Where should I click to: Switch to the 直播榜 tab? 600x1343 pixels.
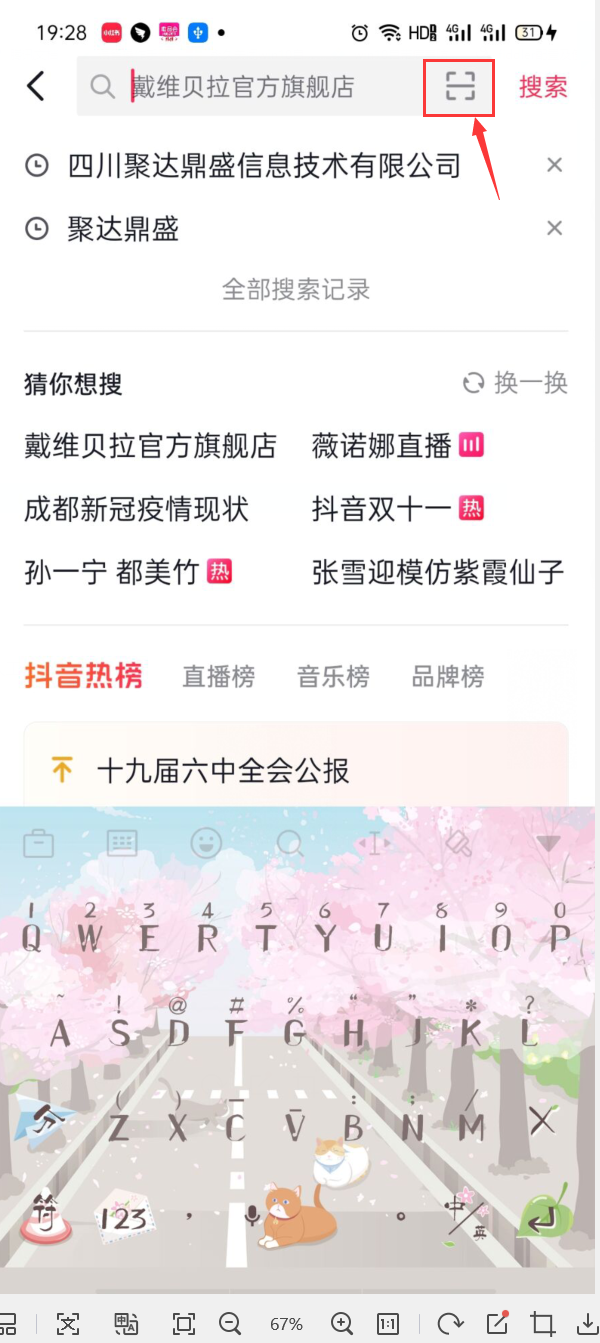tap(218, 676)
